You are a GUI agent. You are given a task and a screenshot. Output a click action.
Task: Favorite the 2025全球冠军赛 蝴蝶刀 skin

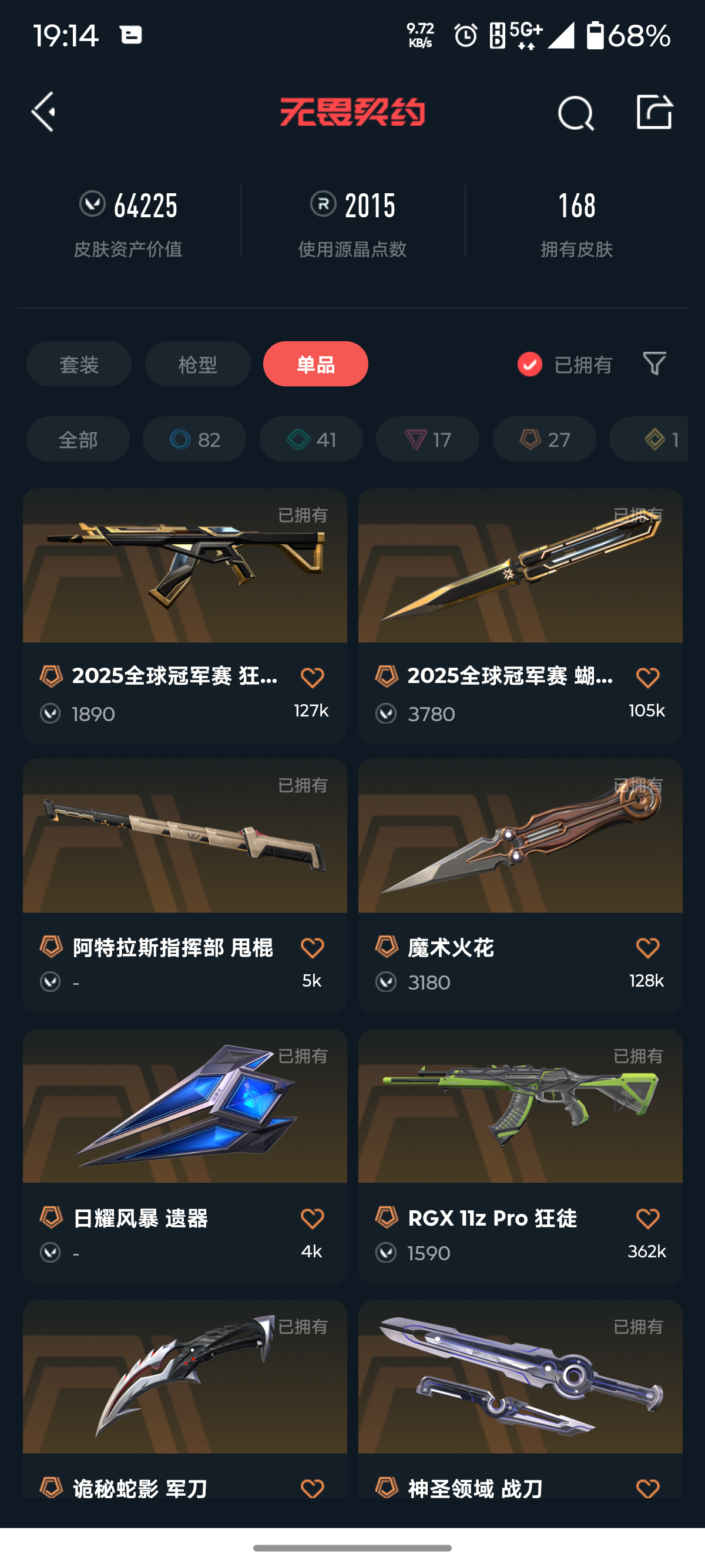(647, 678)
